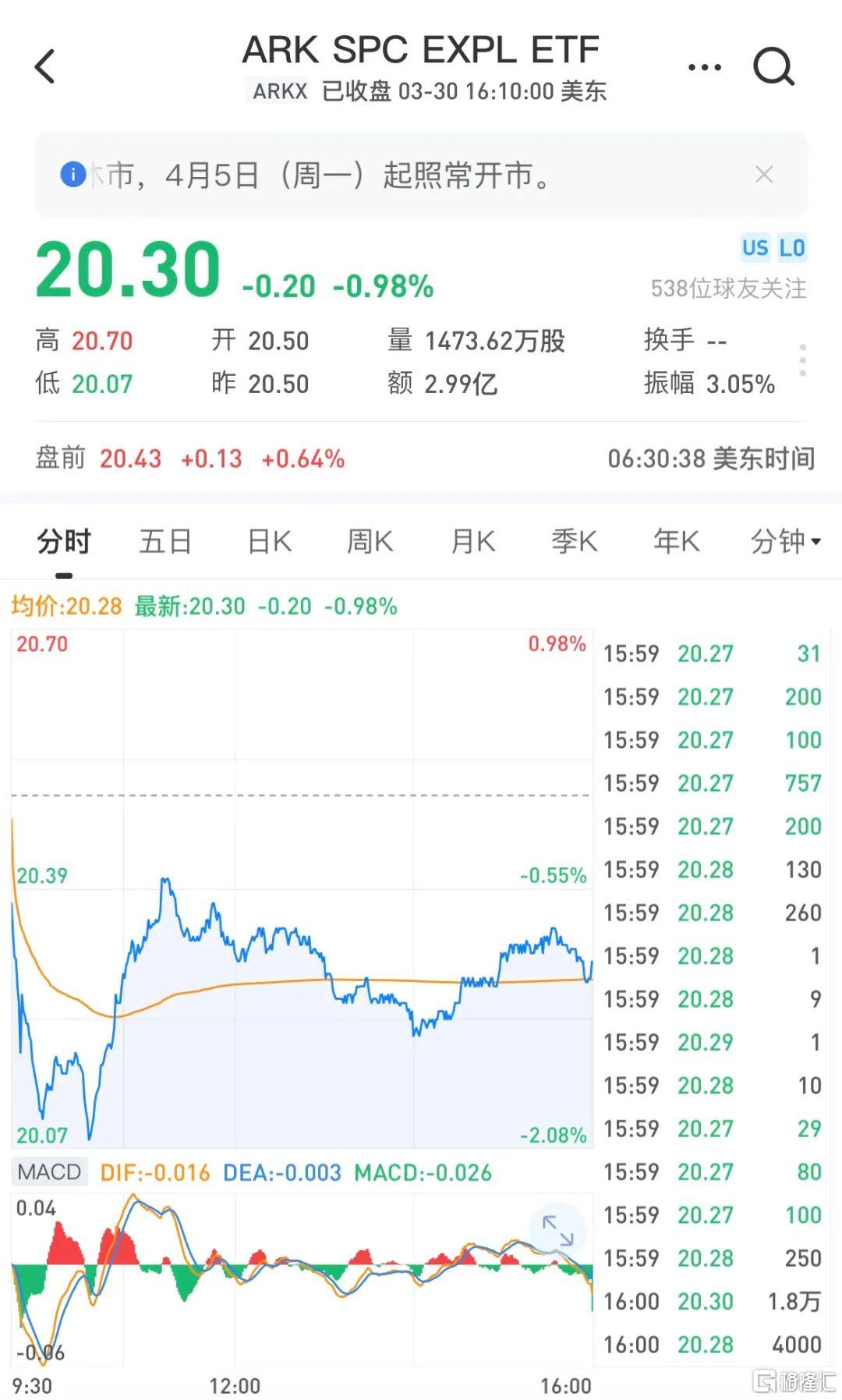This screenshot has height=1400, width=842.
Task: Show the 月K chart
Action: point(472,541)
